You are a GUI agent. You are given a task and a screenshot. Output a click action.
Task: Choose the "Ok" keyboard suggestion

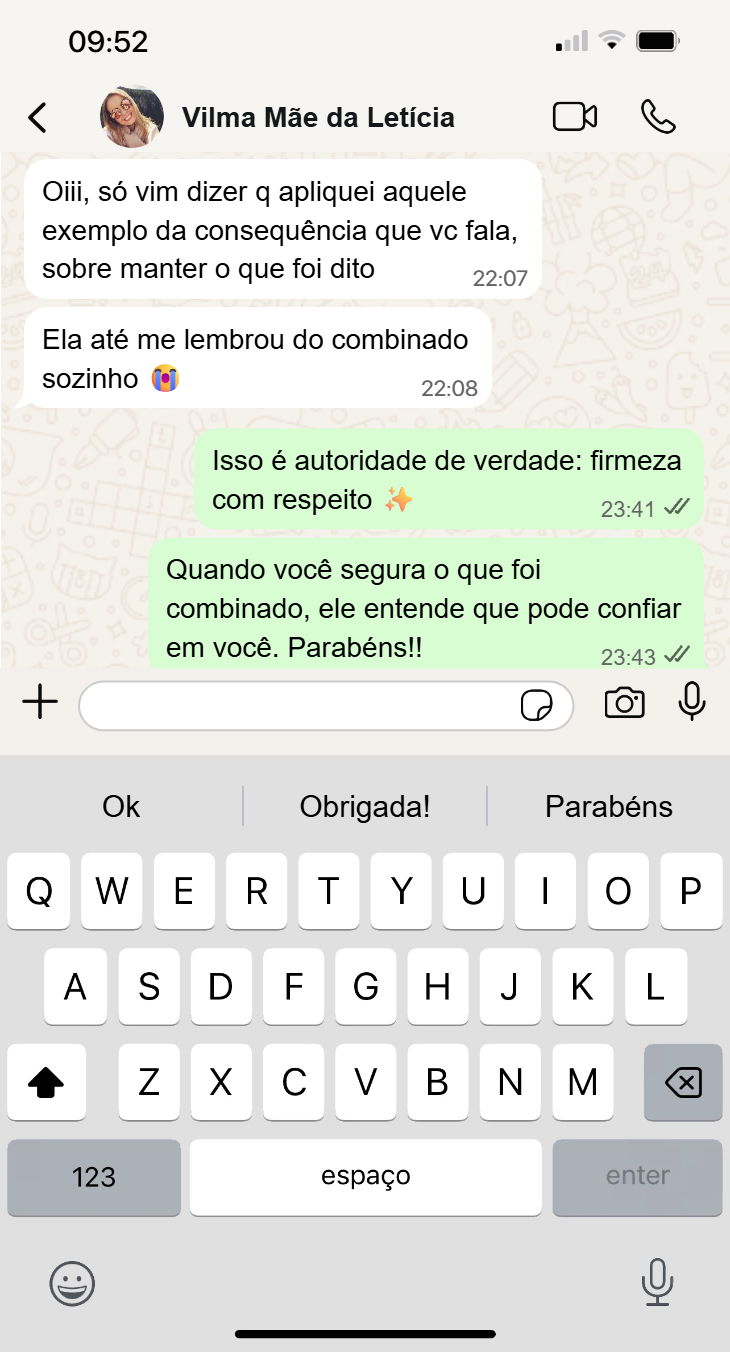pos(121,807)
